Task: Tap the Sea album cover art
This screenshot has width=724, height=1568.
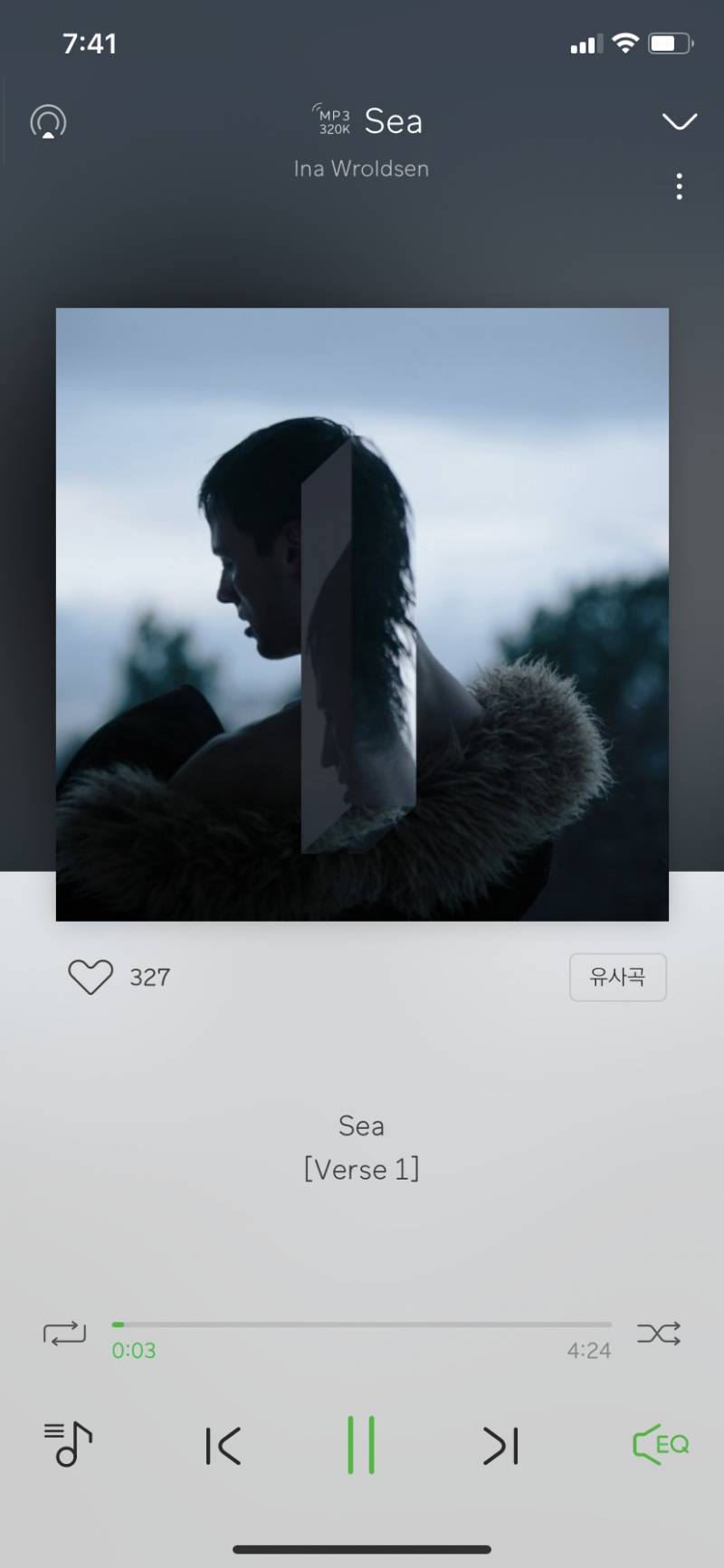Action: [x=362, y=614]
